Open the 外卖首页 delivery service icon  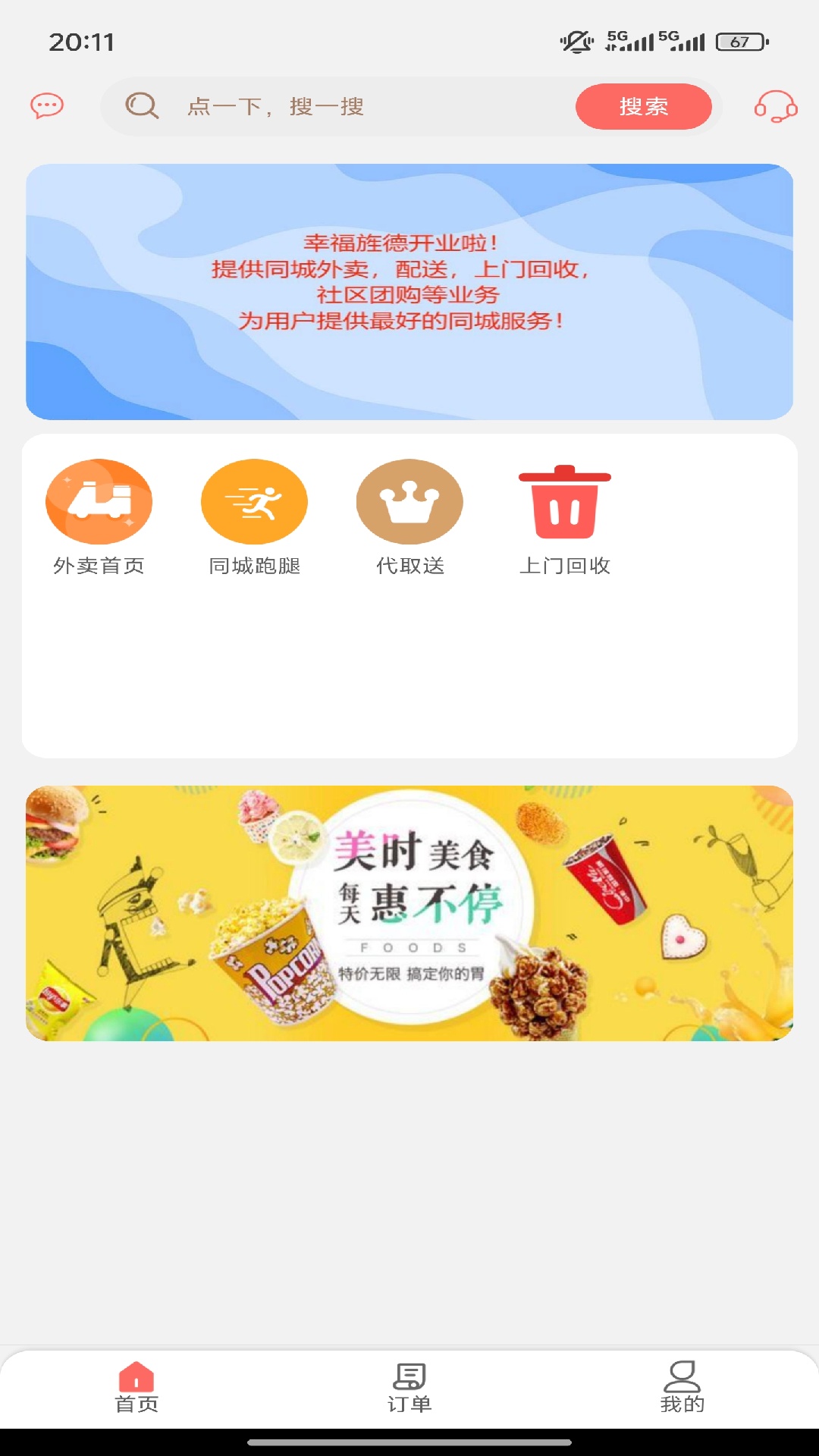[99, 501]
